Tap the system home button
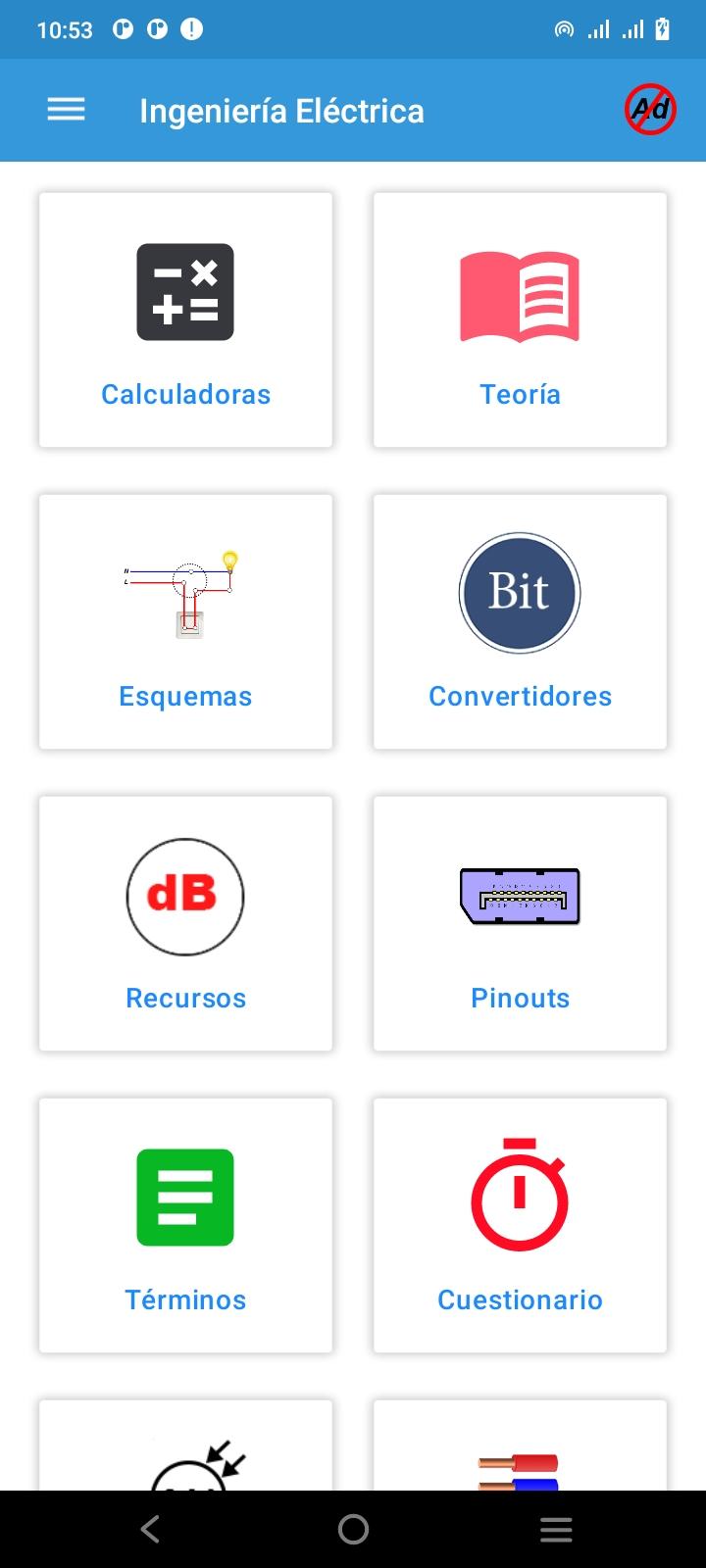Screen dimensions: 706x1568 [x=353, y=1529]
